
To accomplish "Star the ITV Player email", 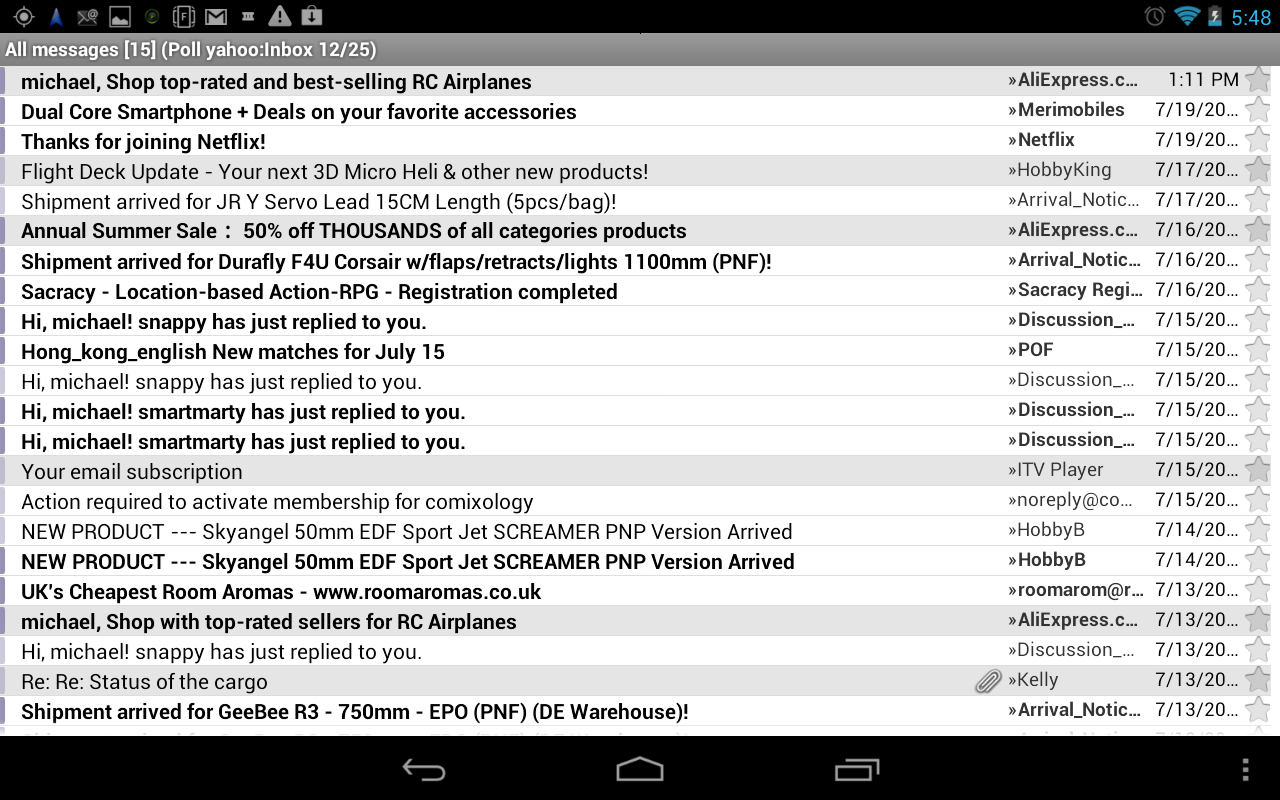I will pos(1257,470).
